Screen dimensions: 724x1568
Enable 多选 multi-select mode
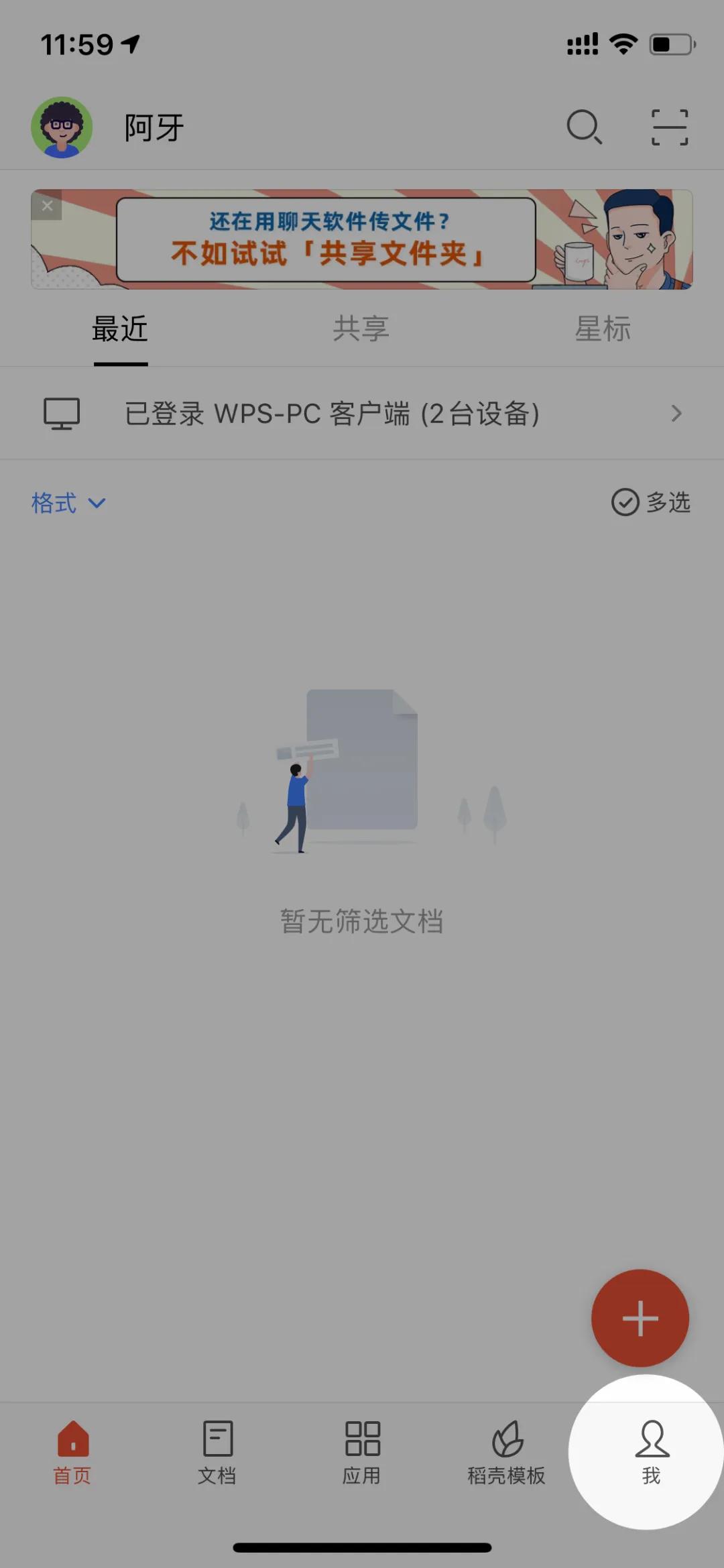click(667, 503)
